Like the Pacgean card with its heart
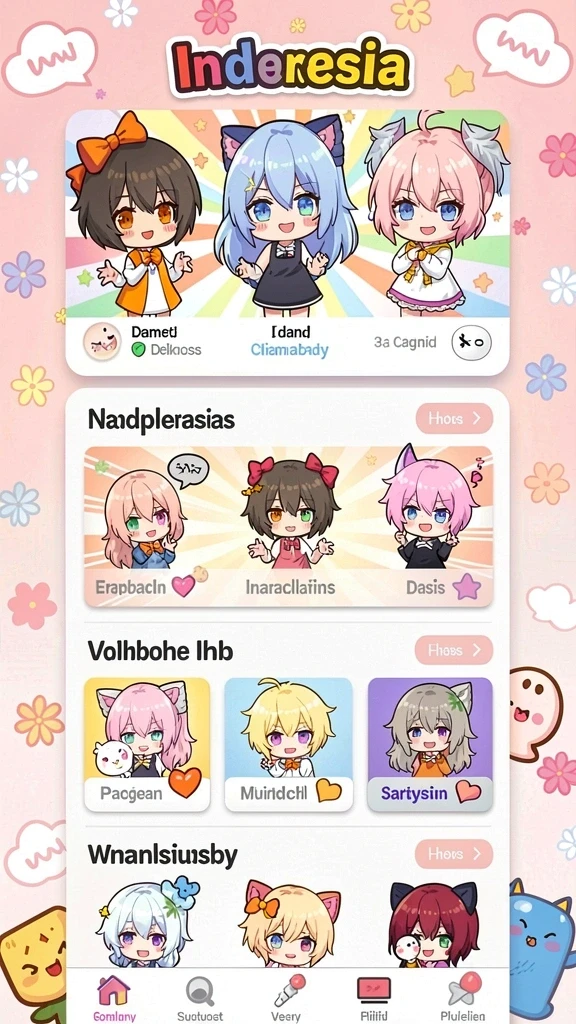This screenshot has height=1024, width=576. pos(185,782)
